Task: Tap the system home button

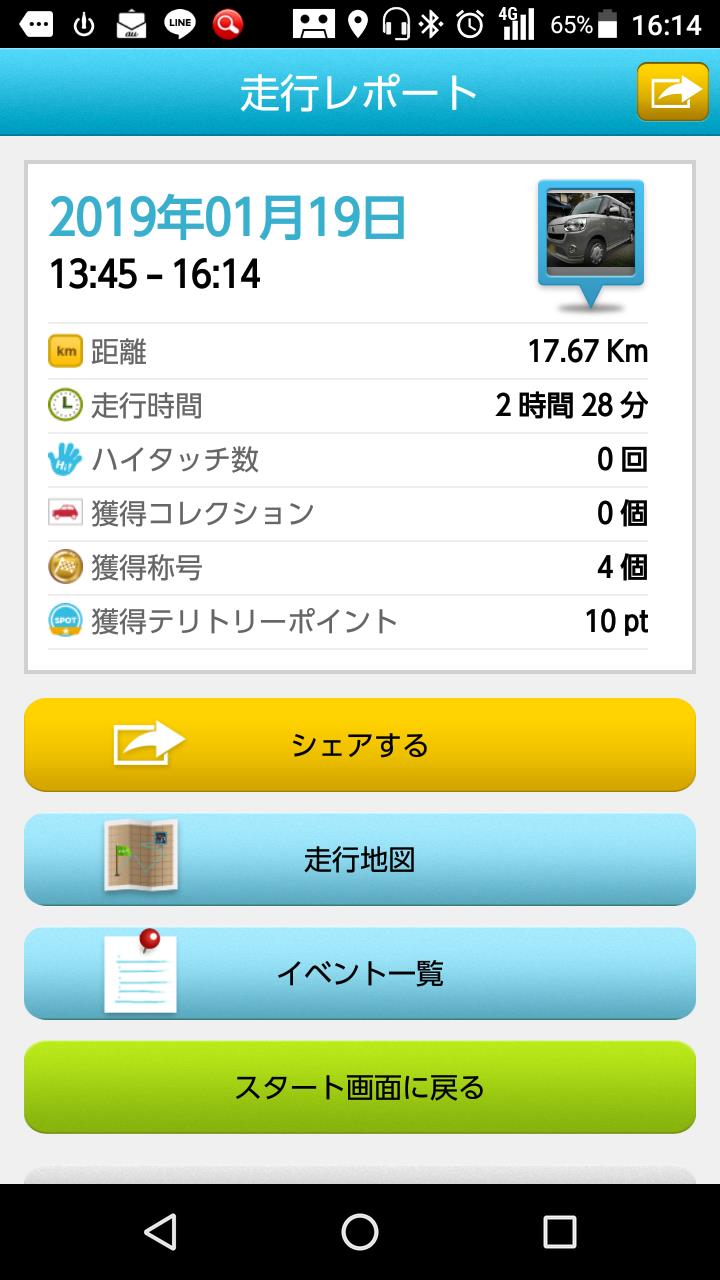Action: [x=360, y=1232]
